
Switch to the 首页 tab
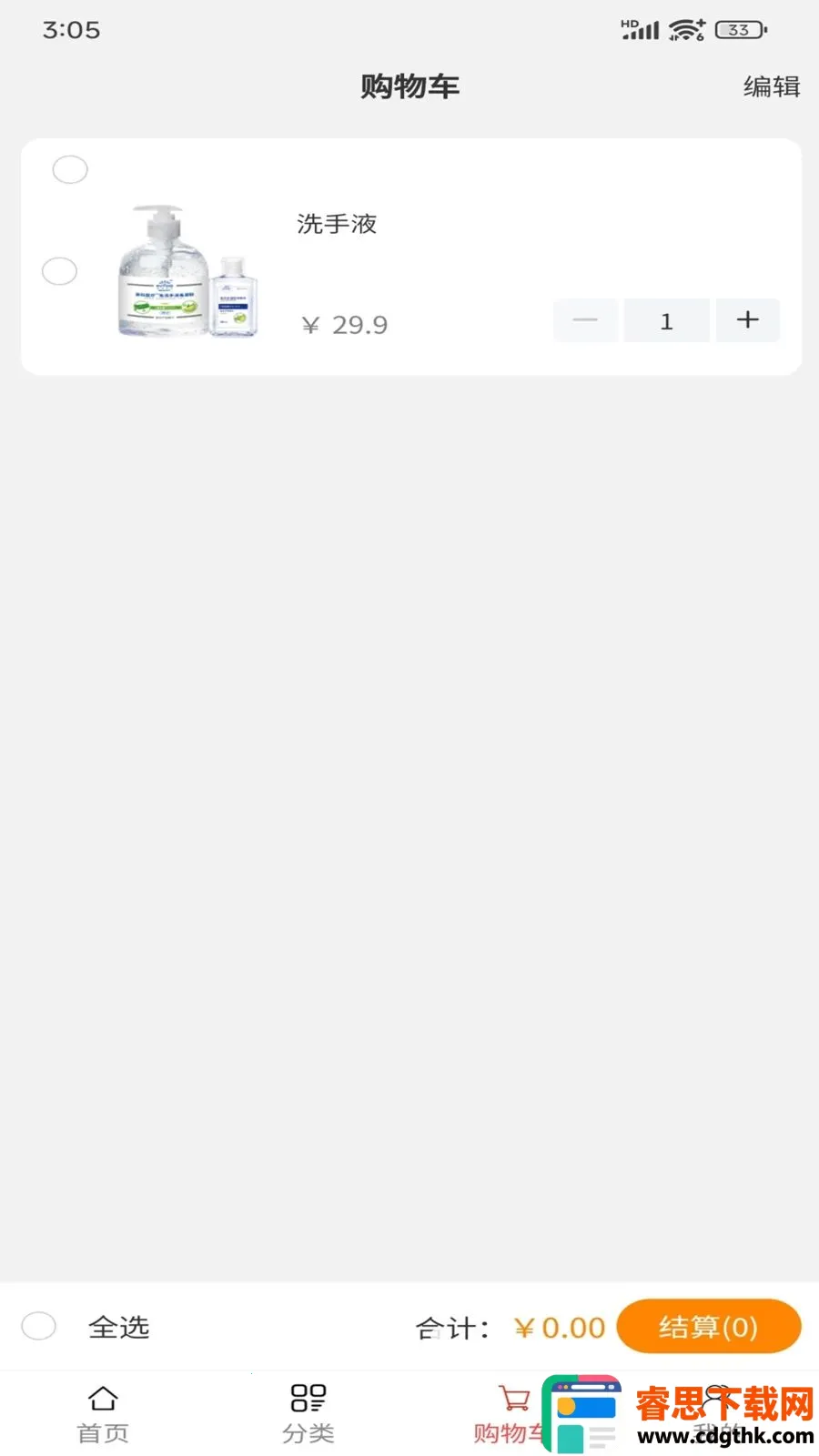[x=103, y=1414]
